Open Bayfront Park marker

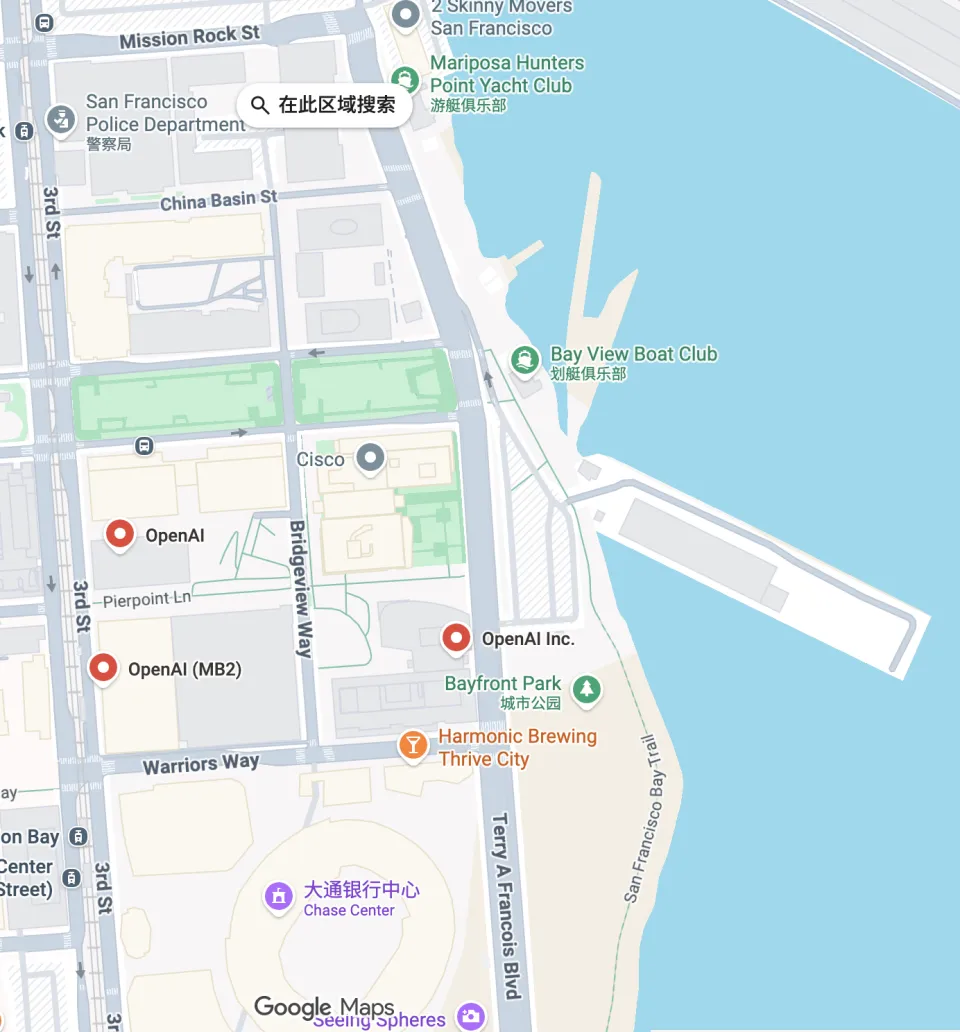[586, 688]
